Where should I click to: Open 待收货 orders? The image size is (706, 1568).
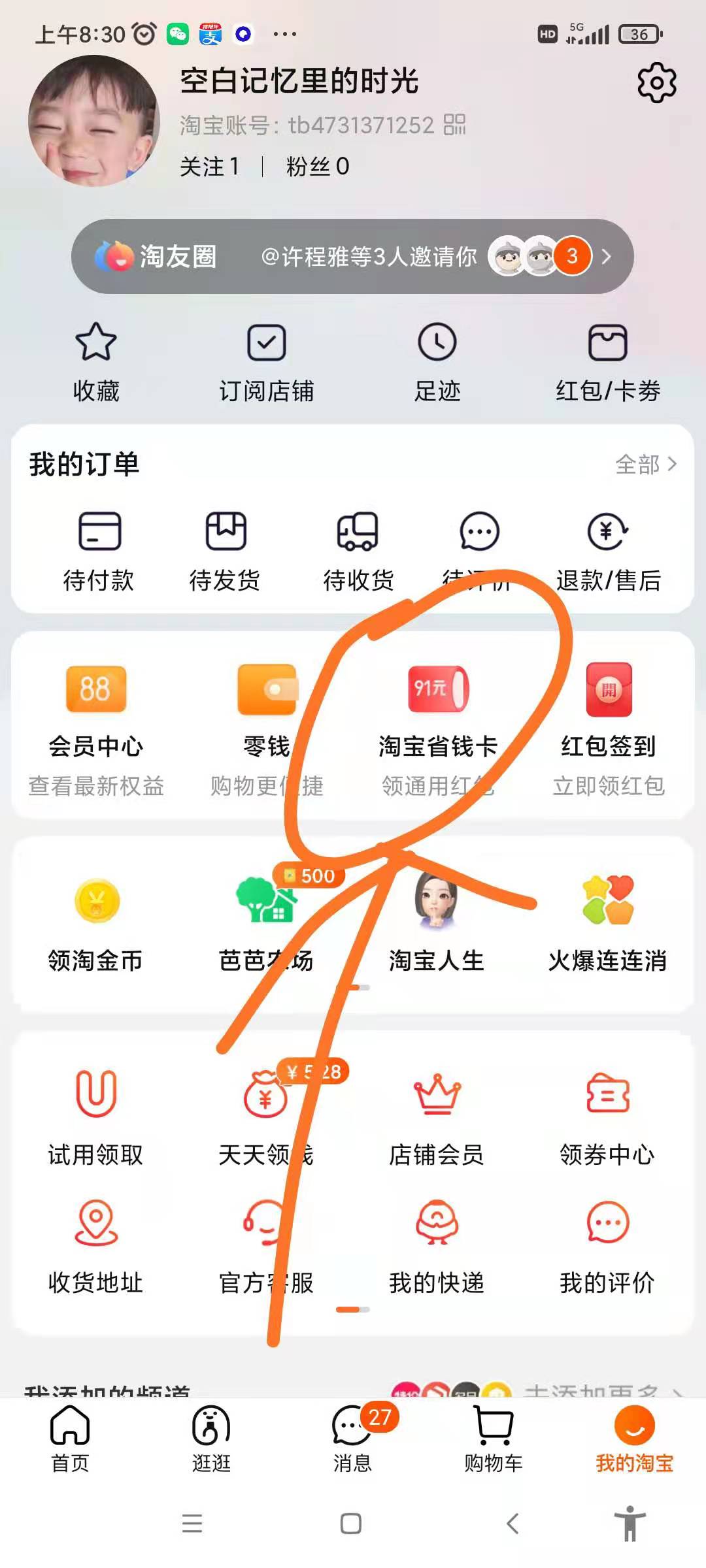click(x=358, y=551)
